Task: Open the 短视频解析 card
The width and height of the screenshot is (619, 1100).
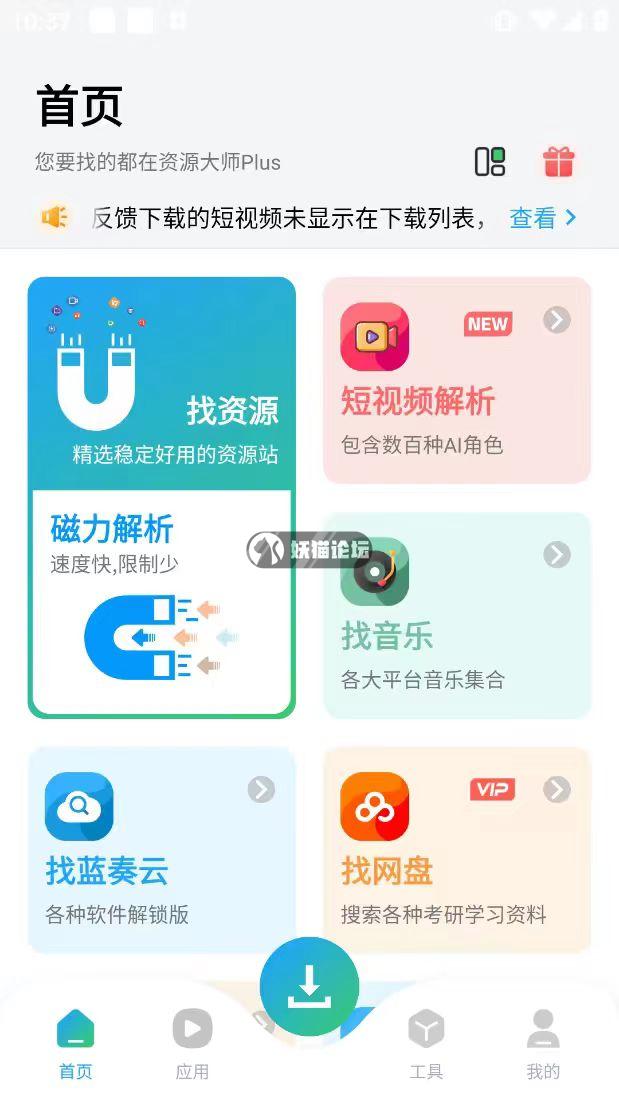Action: pyautogui.click(x=457, y=380)
